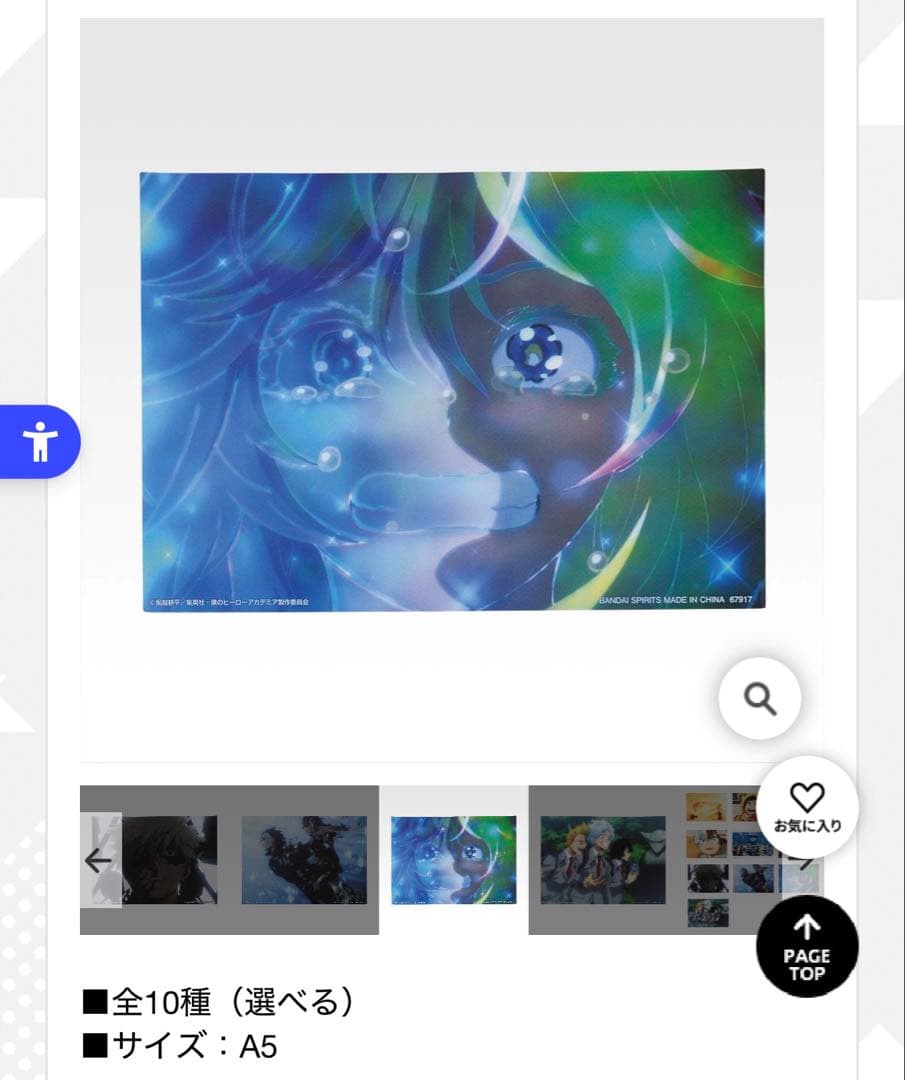Screen dimensions: 905x1080
Task: Add this item to お気に入り favorites
Action: (807, 807)
